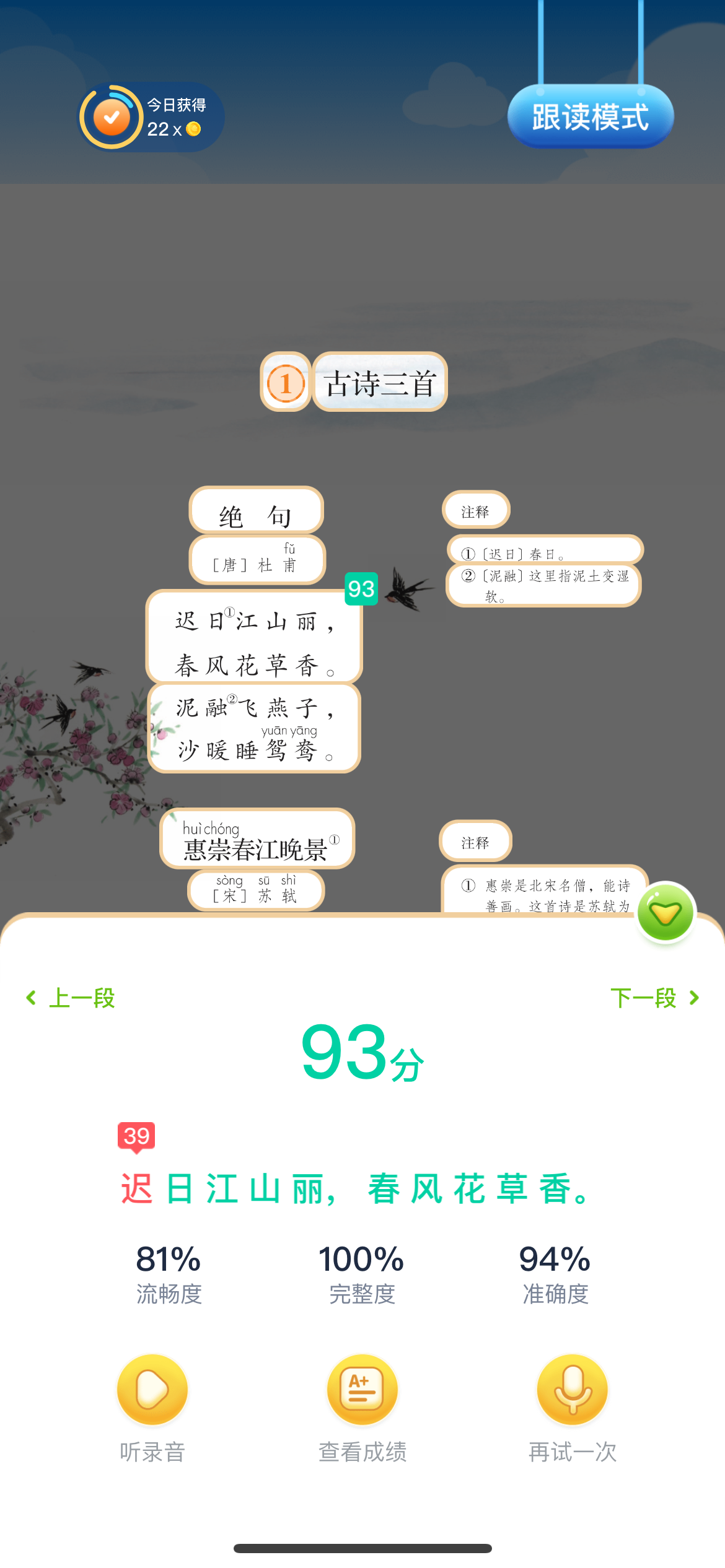Screen dimensions: 725x1568
Task: Tap the word 迟 scored 39
Action: pos(137,1189)
